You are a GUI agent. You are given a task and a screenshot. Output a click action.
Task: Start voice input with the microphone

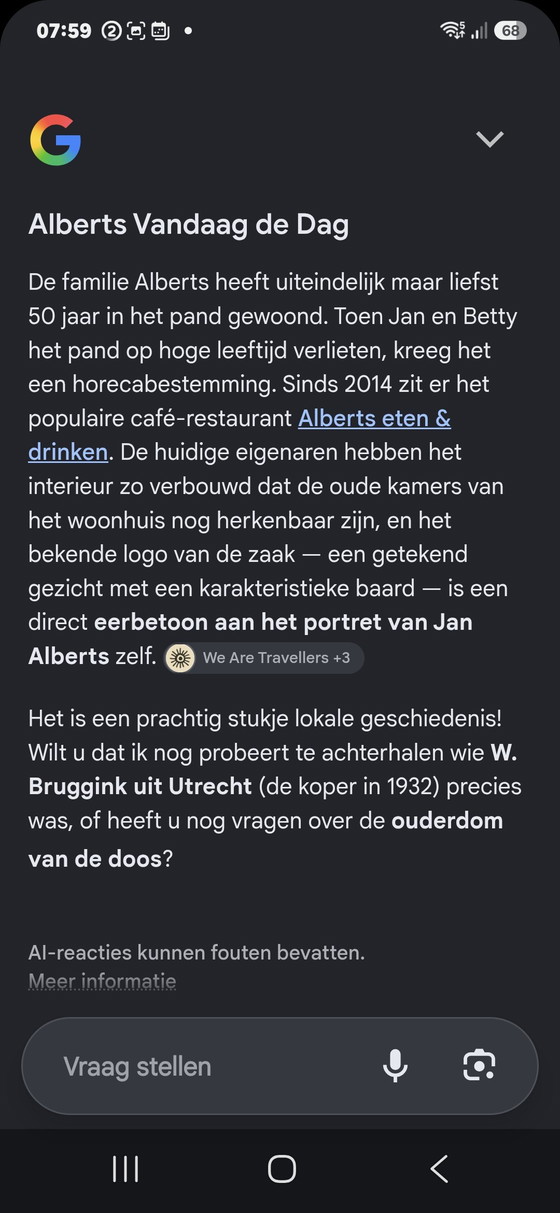(396, 1066)
